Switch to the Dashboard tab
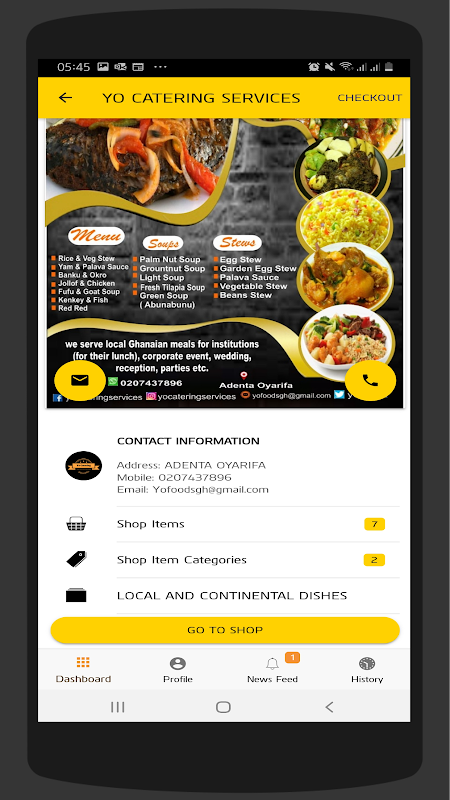This screenshot has height=800, width=450. coord(83,670)
